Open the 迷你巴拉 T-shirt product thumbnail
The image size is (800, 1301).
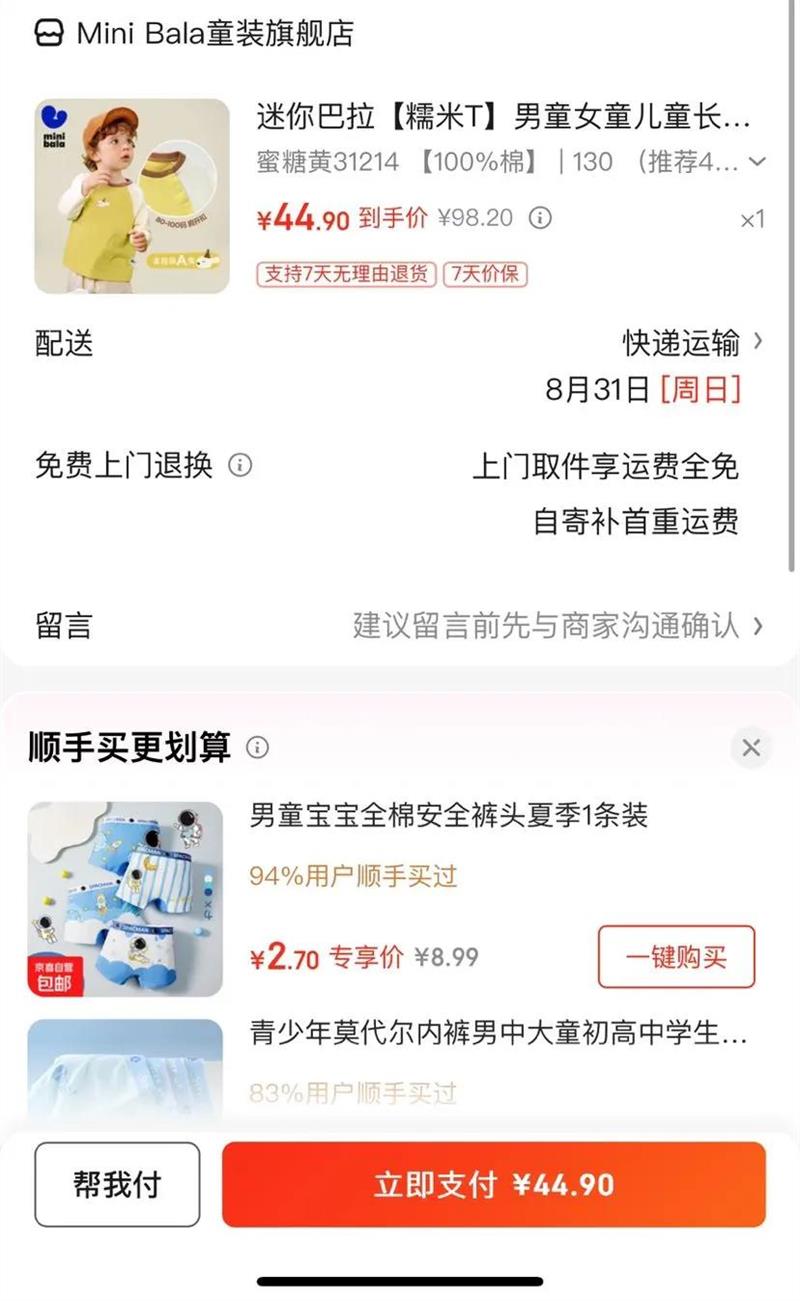132,196
